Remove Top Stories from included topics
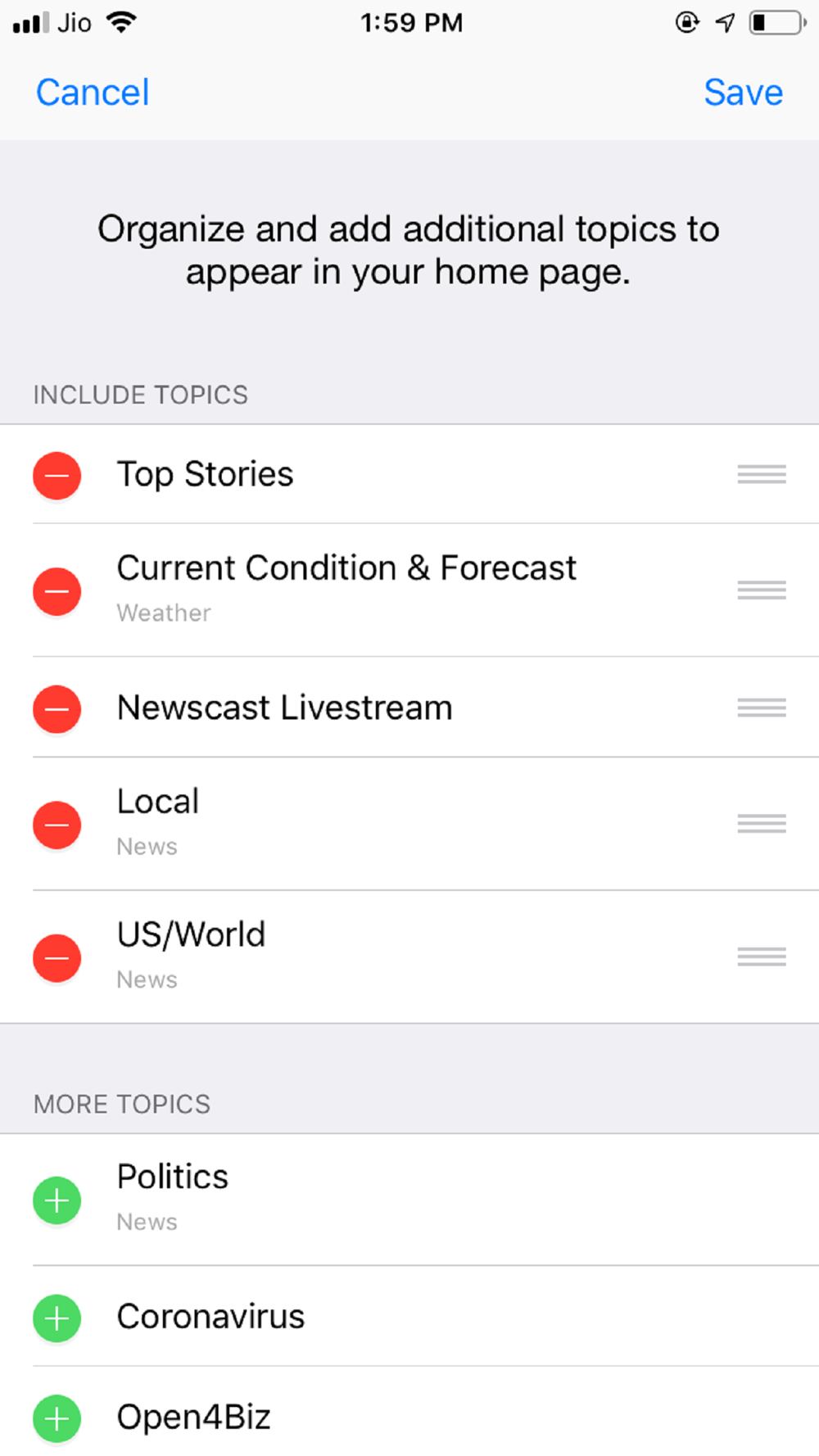The height and width of the screenshot is (1456, 819). 57,475
